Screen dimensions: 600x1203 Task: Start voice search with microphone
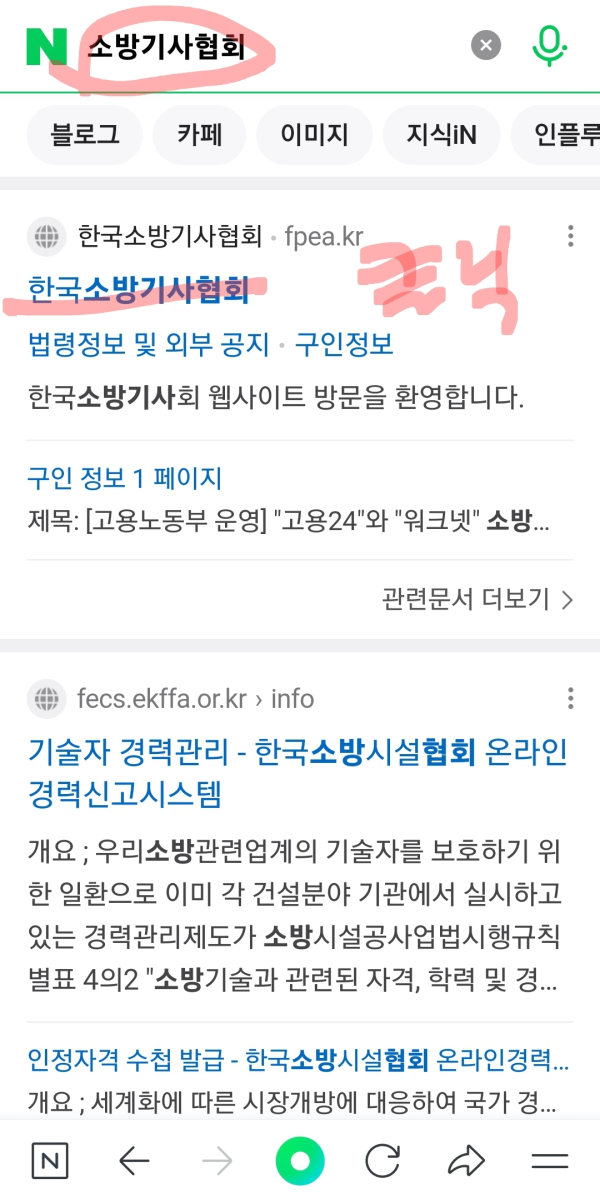click(548, 45)
